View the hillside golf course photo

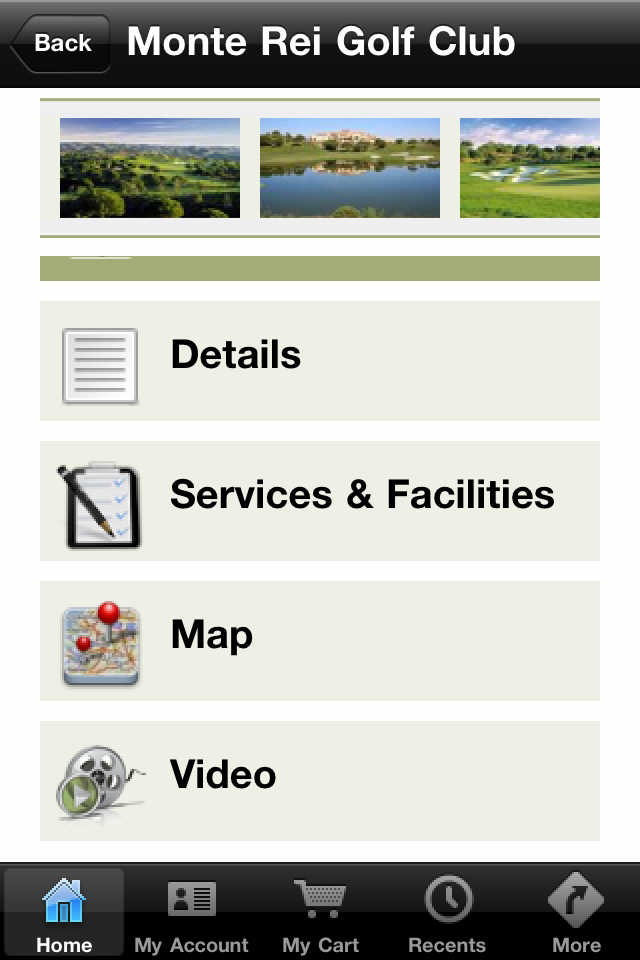(x=150, y=168)
